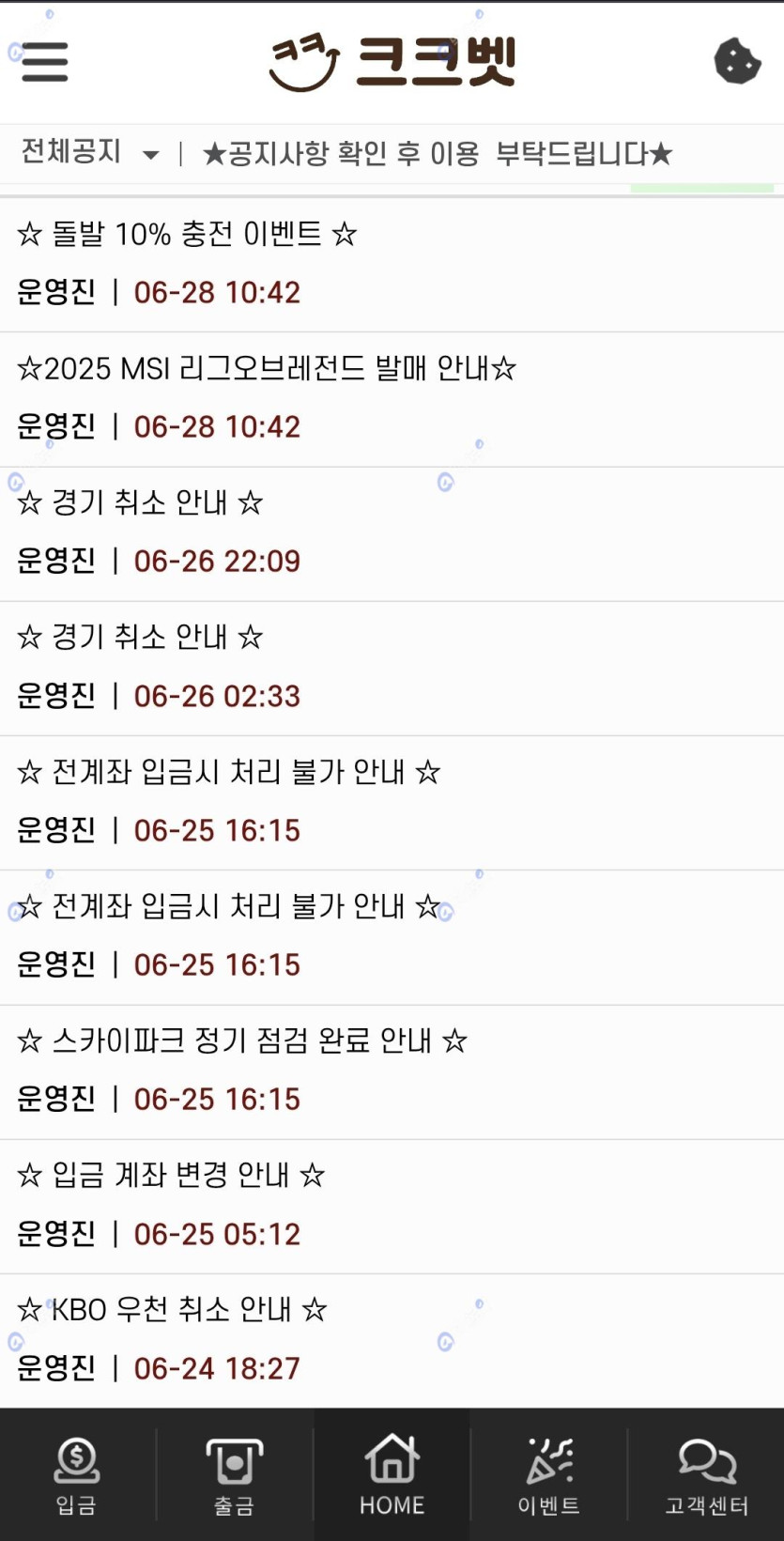Screen dimensions: 784x1541
Task: Go to the 출금 withdrawal tab
Action: pyautogui.click(x=234, y=1474)
